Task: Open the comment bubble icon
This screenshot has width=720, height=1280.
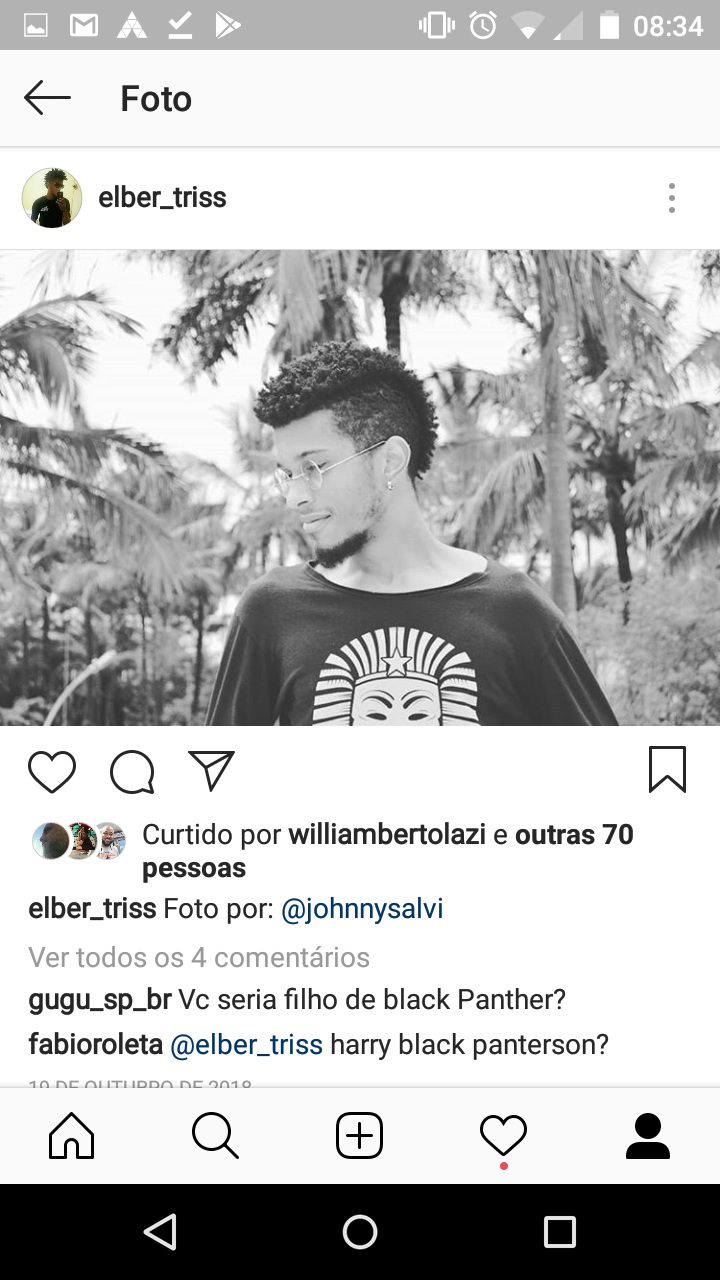Action: point(132,771)
